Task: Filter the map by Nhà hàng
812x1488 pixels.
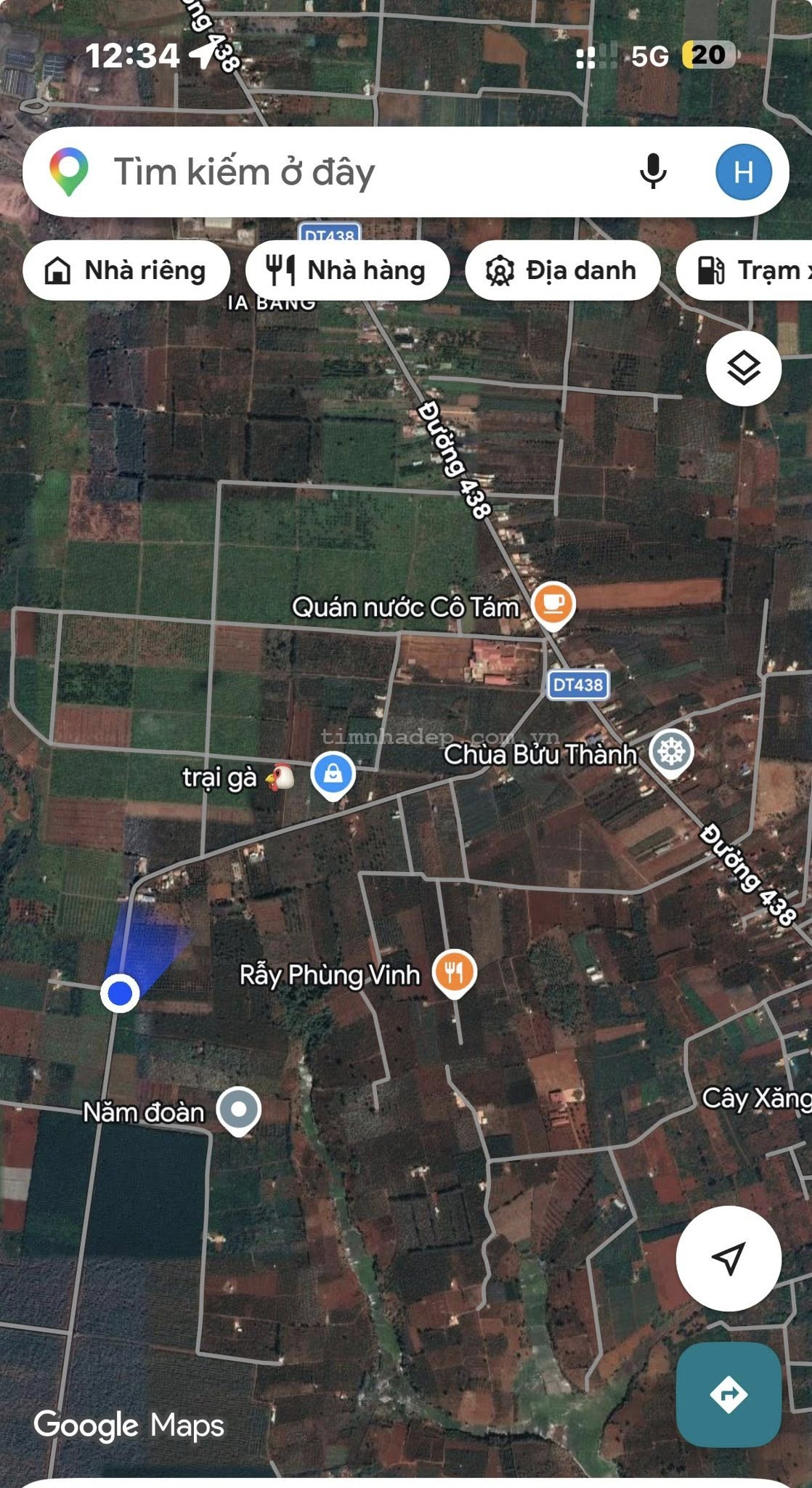Action: pyautogui.click(x=347, y=270)
